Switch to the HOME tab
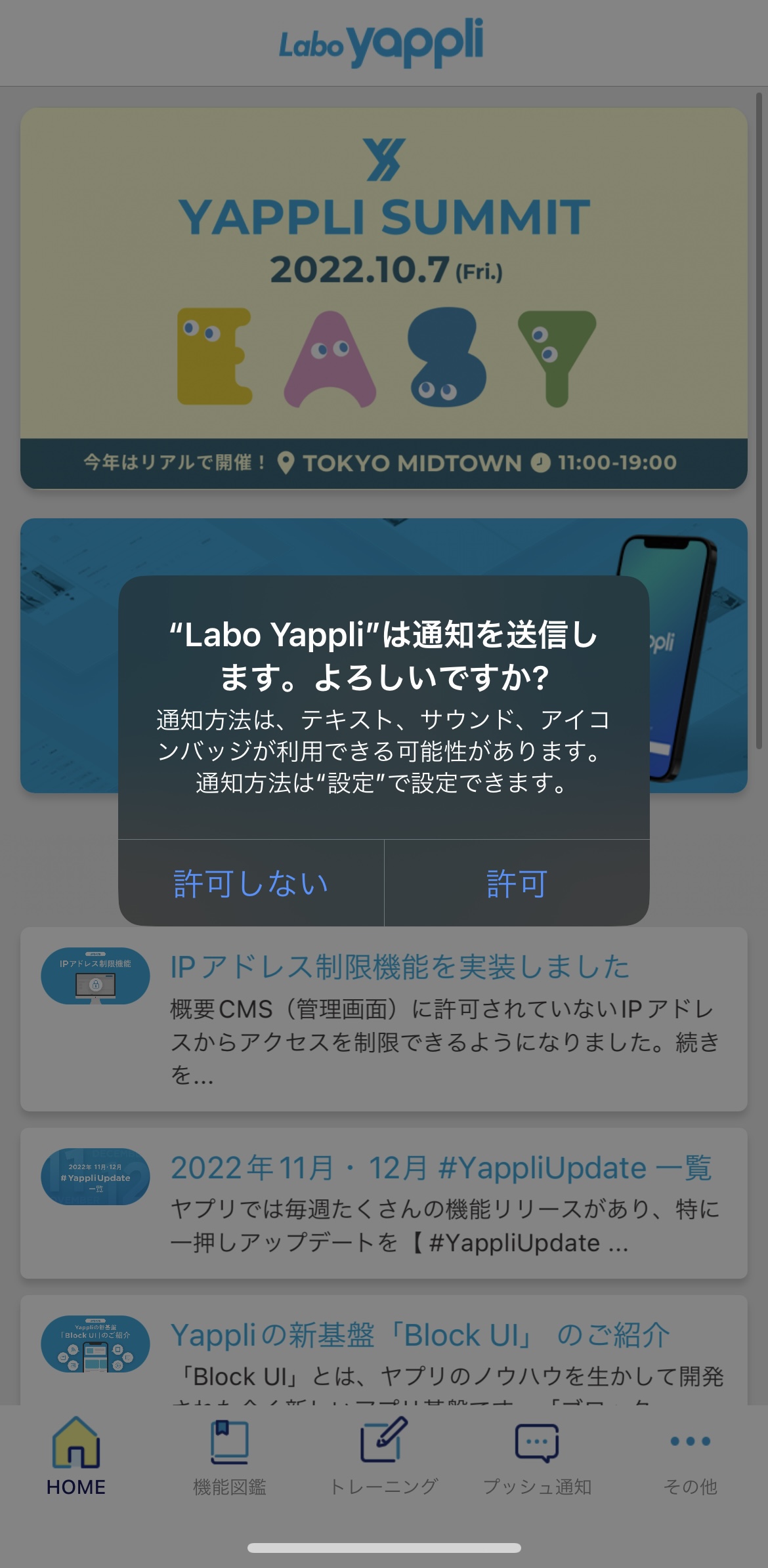 76,1457
